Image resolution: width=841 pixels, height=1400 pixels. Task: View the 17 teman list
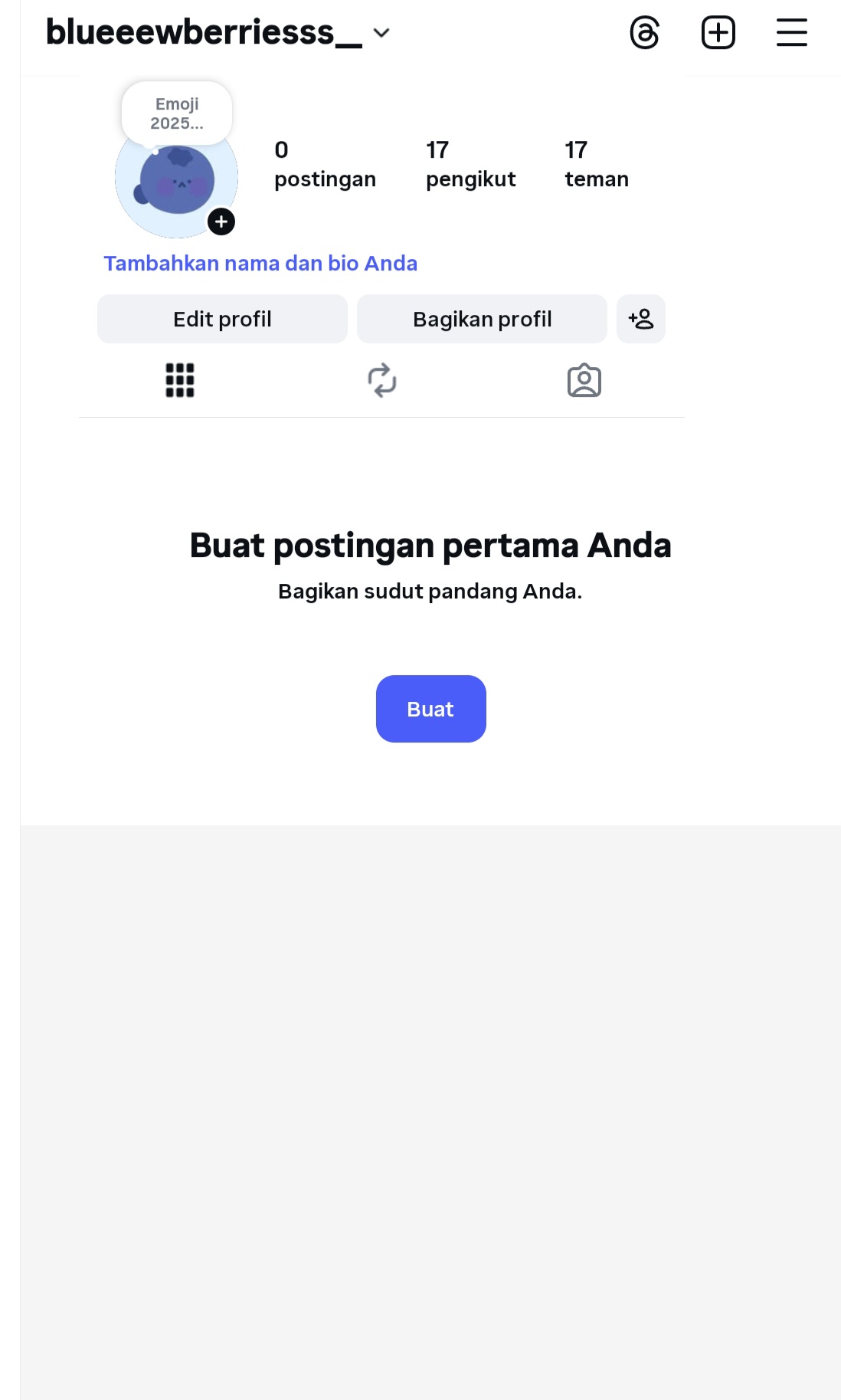[596, 164]
